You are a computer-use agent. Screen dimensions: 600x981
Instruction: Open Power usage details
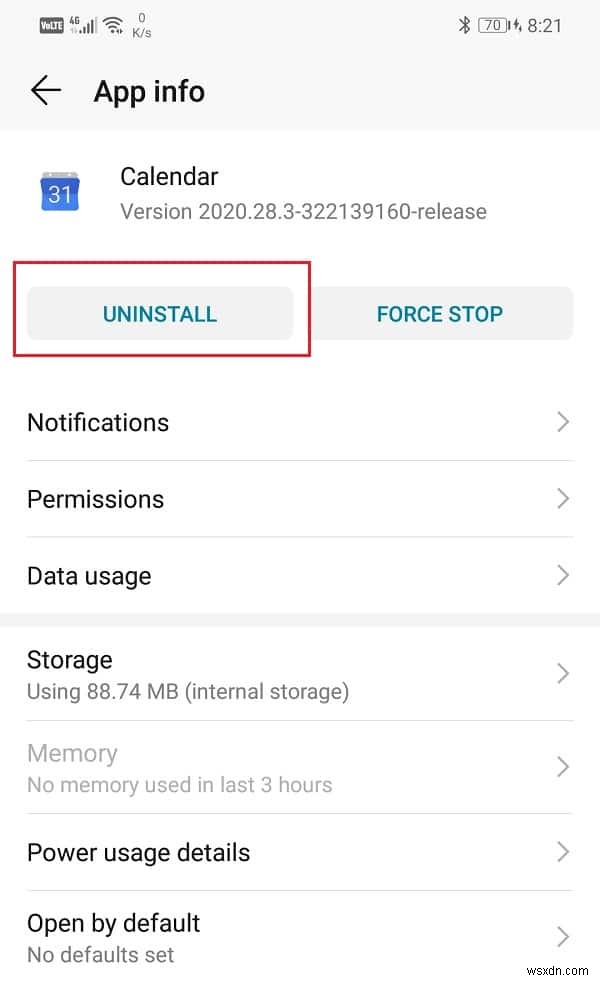pyautogui.click(x=298, y=853)
